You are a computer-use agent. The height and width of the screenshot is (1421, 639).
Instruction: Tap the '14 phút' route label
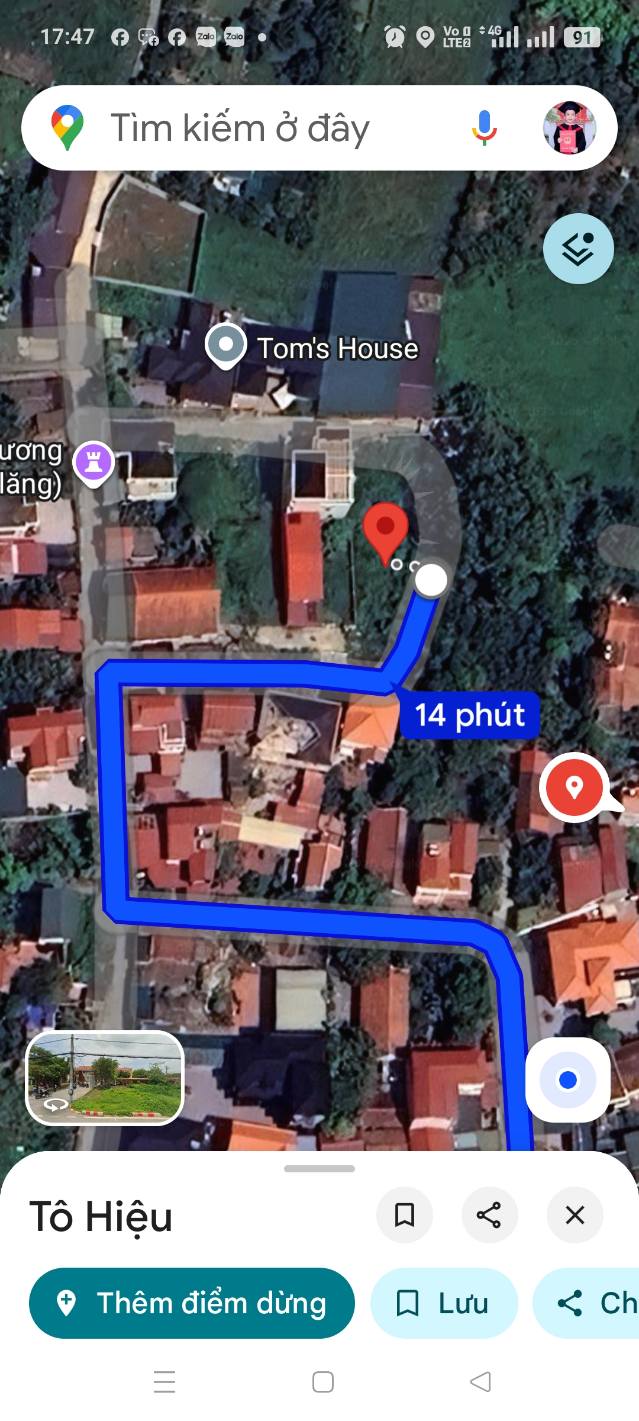469,715
